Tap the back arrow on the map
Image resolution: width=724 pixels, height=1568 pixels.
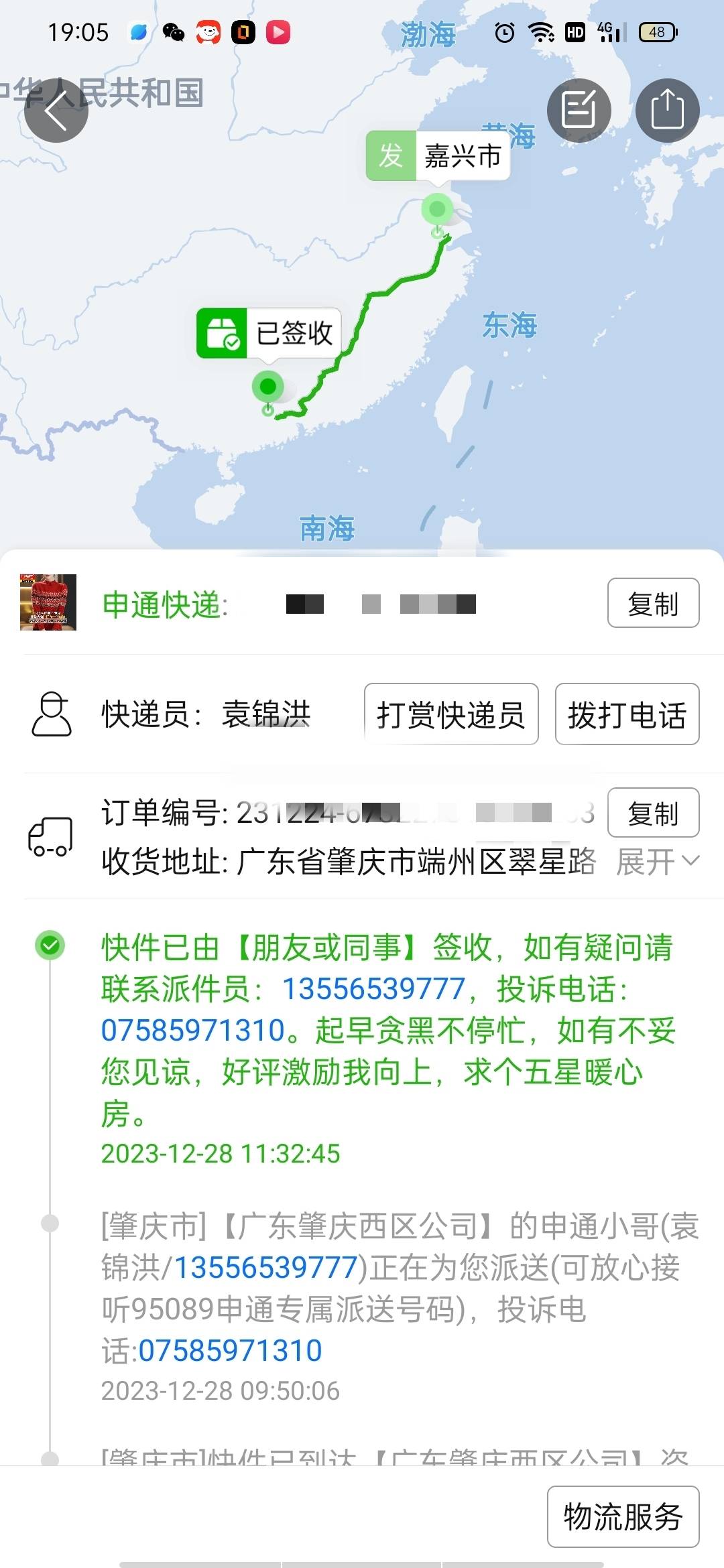[57, 111]
